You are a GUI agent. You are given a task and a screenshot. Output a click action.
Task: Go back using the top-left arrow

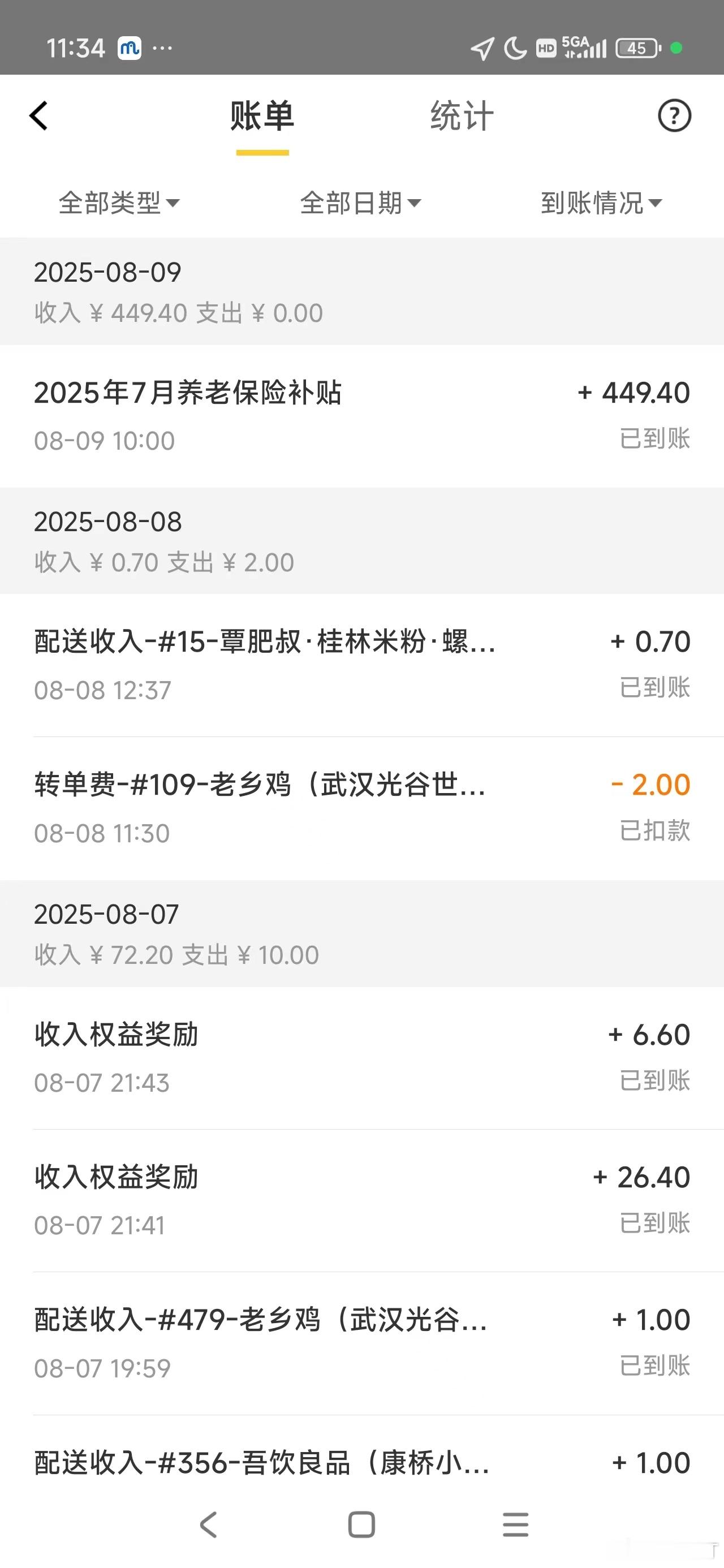[39, 115]
